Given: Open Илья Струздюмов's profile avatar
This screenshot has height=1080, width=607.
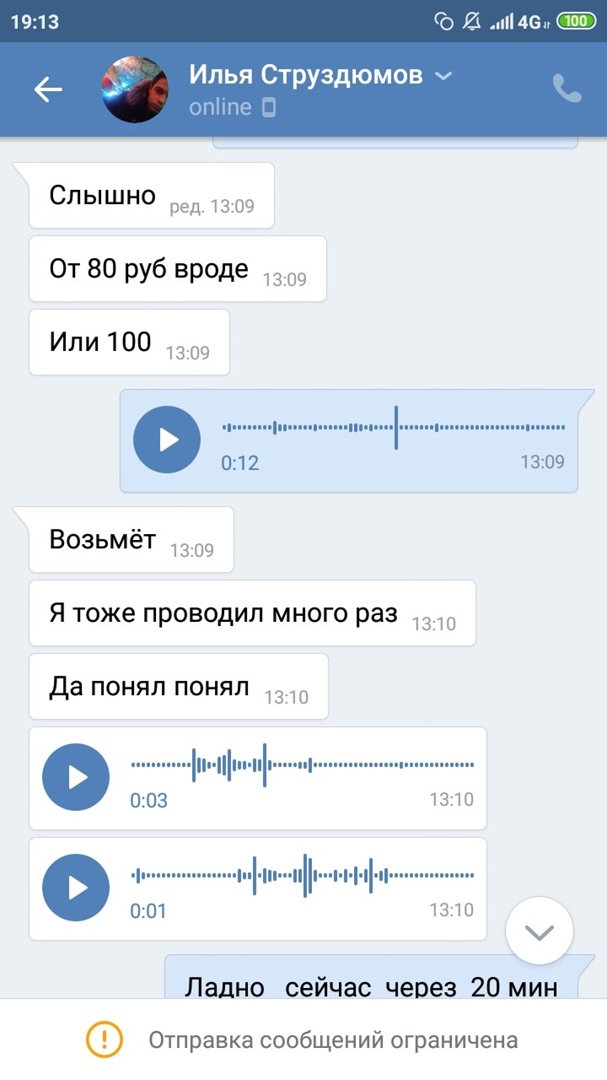Looking at the screenshot, I should [x=135, y=90].
